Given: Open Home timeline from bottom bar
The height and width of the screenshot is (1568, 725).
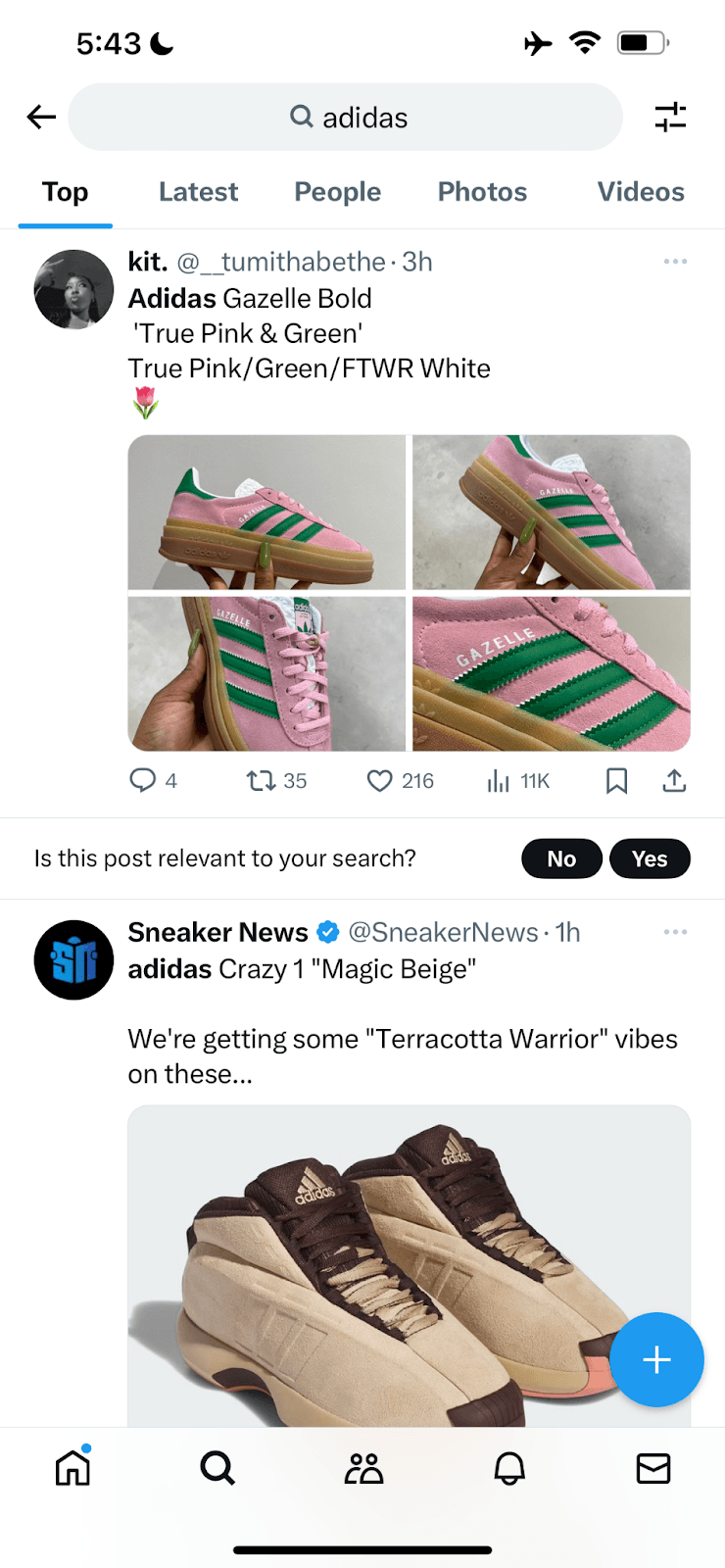Looking at the screenshot, I should 72,1467.
